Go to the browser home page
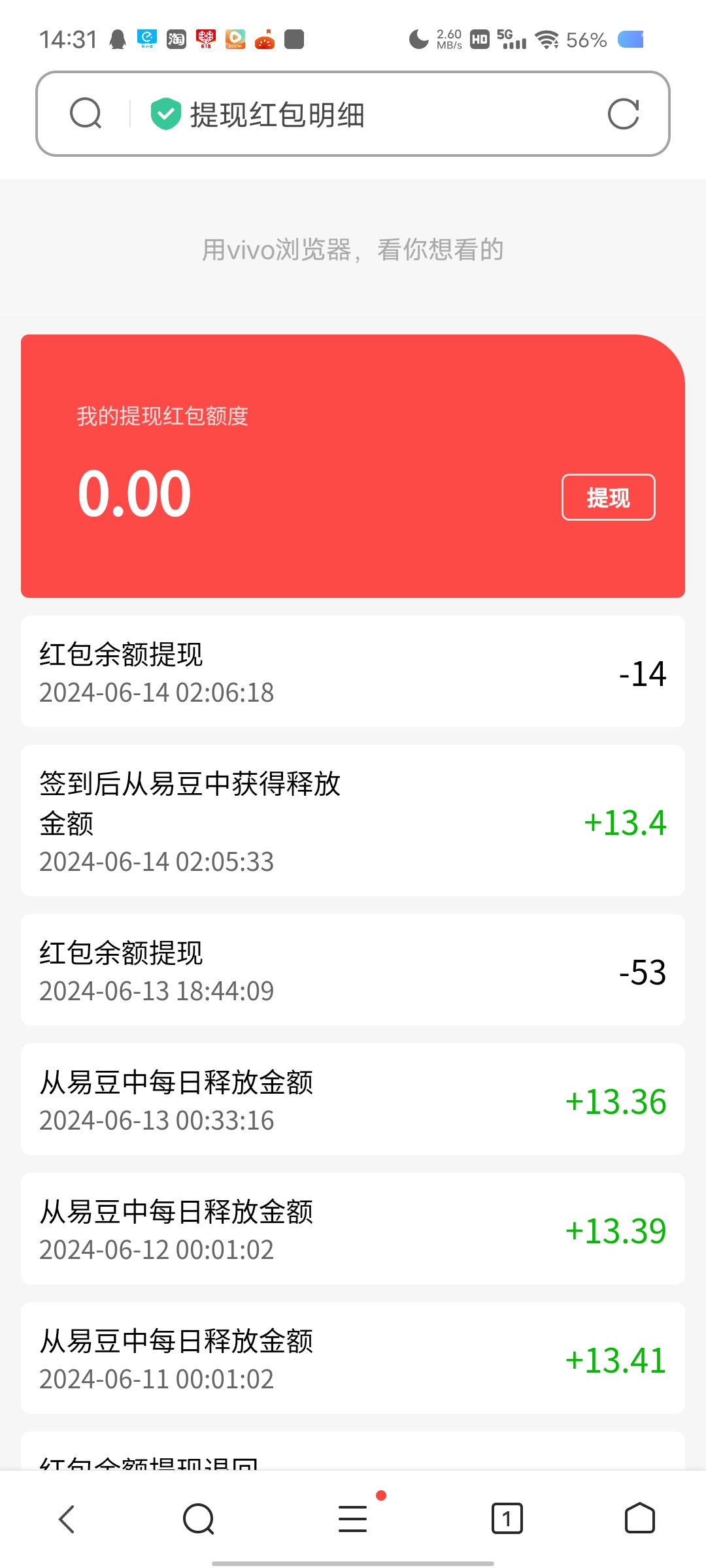 (640, 1518)
